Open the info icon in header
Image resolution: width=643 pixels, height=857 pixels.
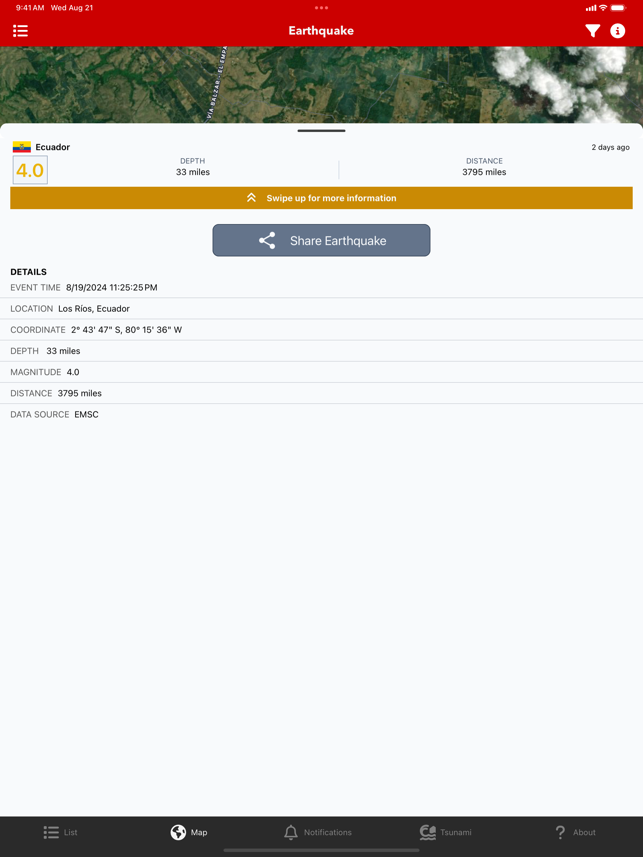coord(618,31)
